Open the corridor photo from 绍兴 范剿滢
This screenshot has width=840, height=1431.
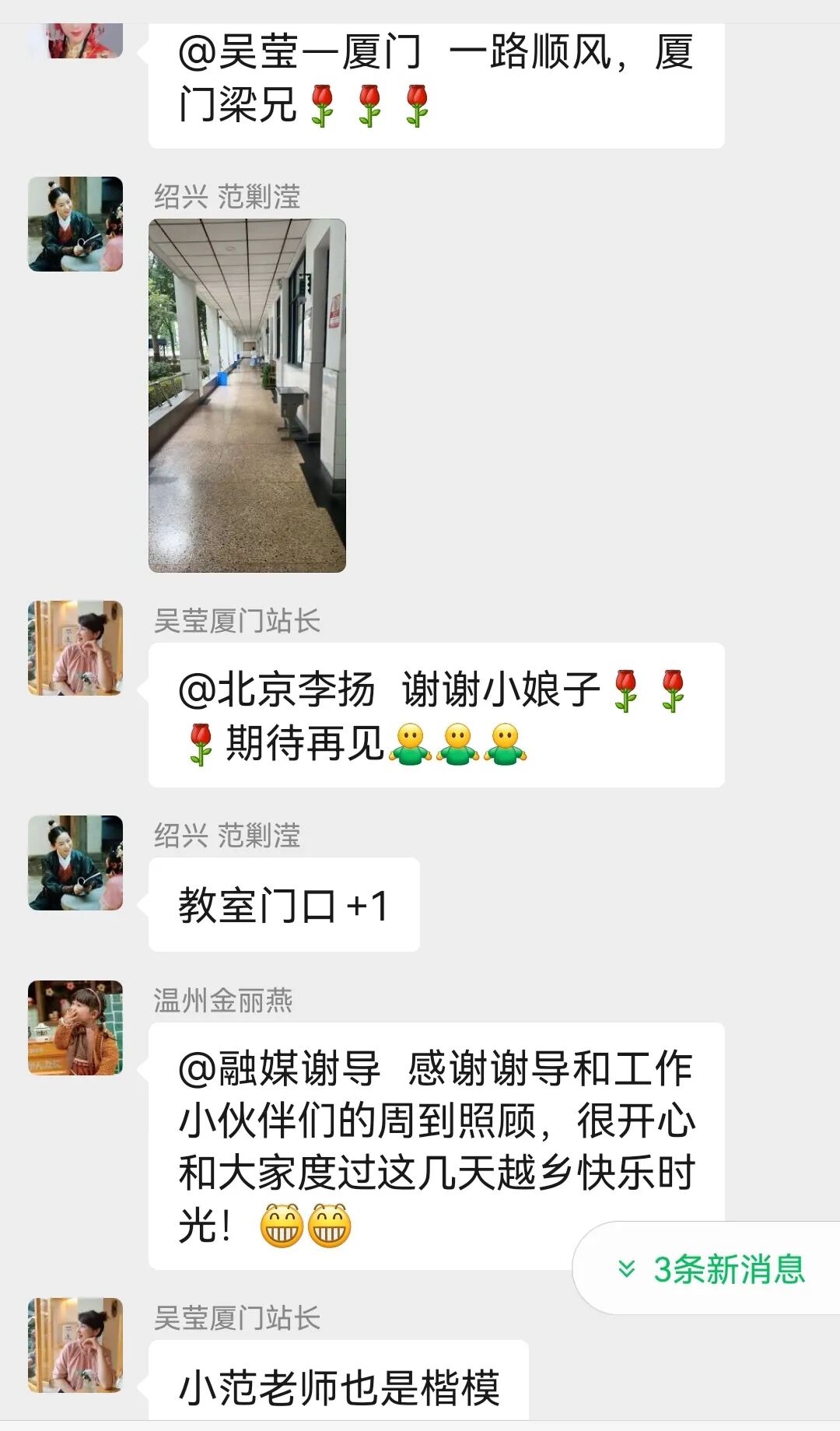pos(247,395)
